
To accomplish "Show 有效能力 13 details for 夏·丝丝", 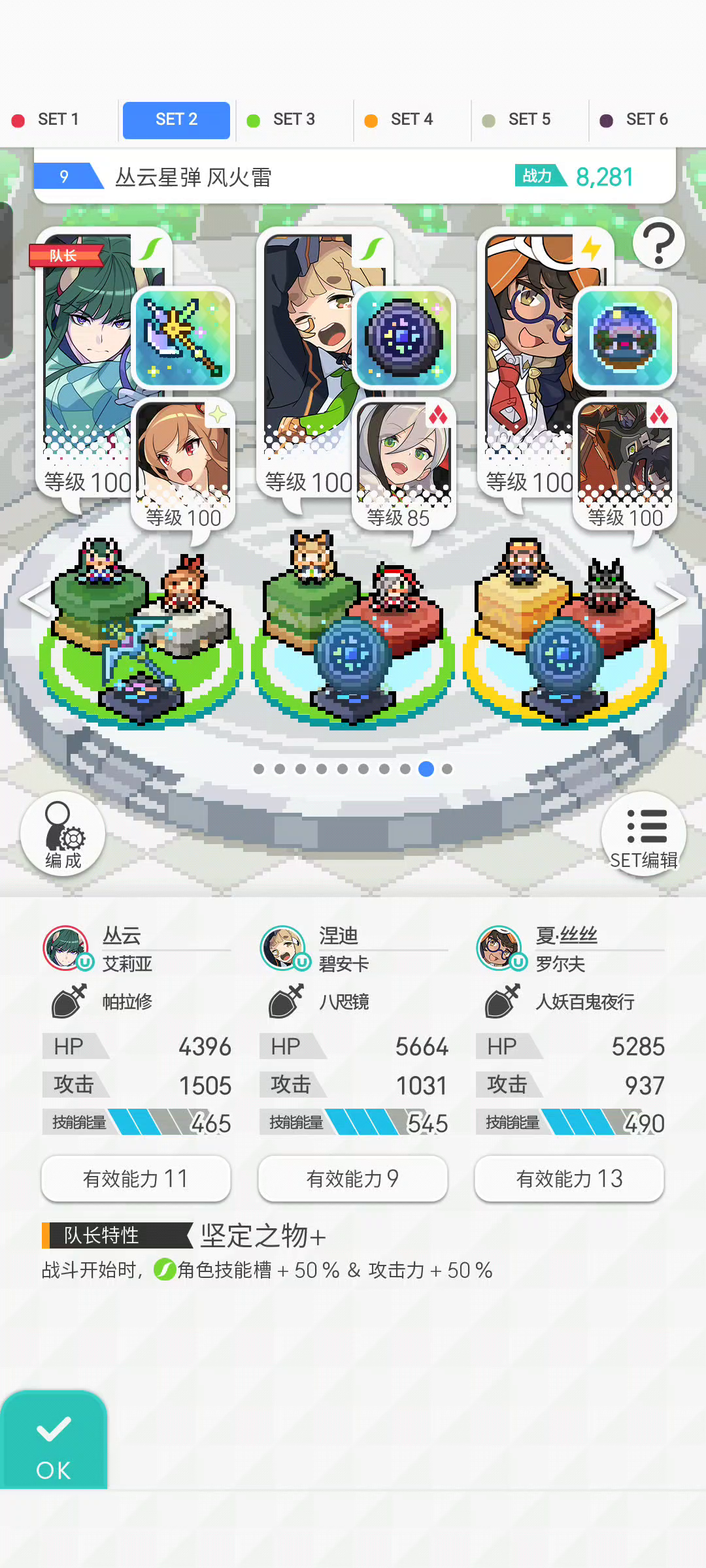I will tap(569, 1179).
